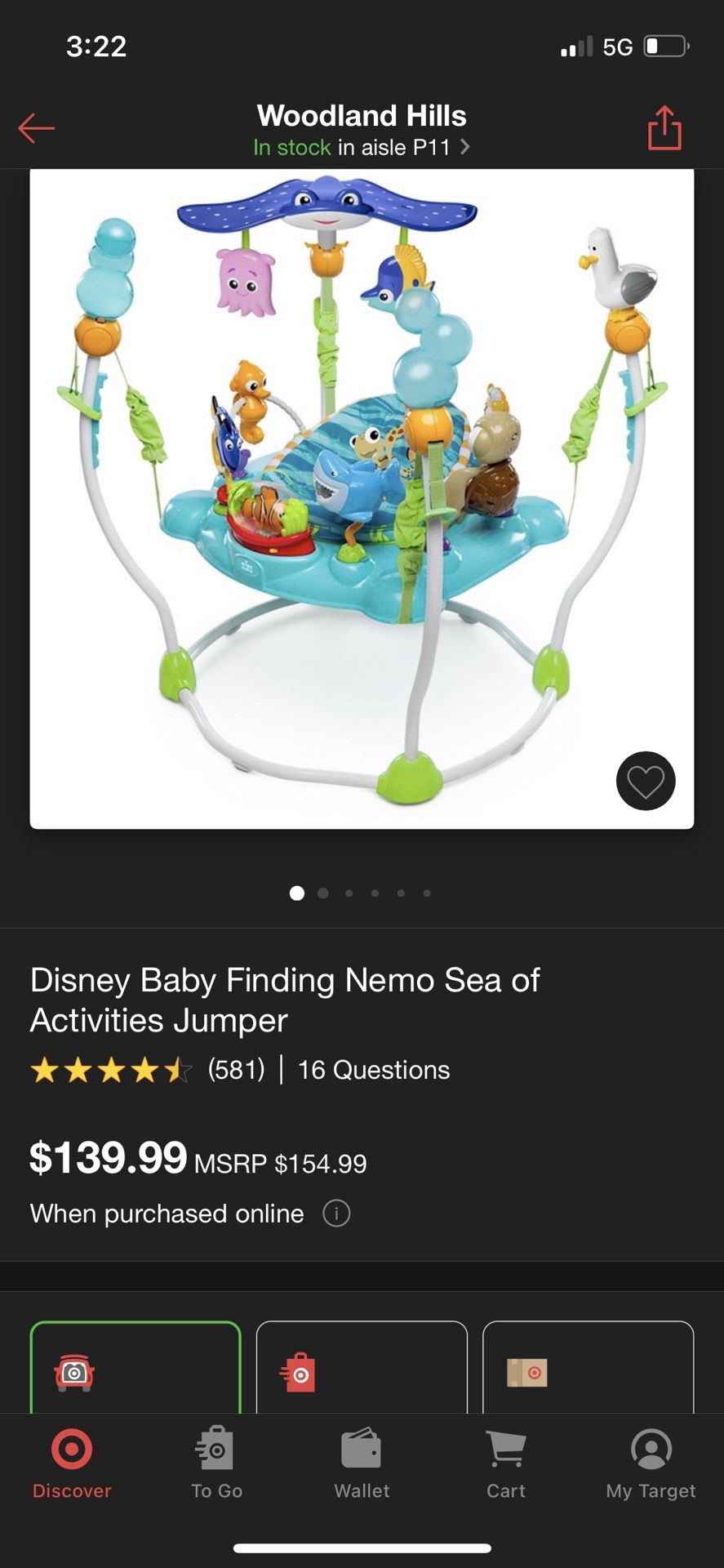Open the Finding Nemo jumper product image
Screen dimensions: 724x1568
pyautogui.click(x=362, y=498)
